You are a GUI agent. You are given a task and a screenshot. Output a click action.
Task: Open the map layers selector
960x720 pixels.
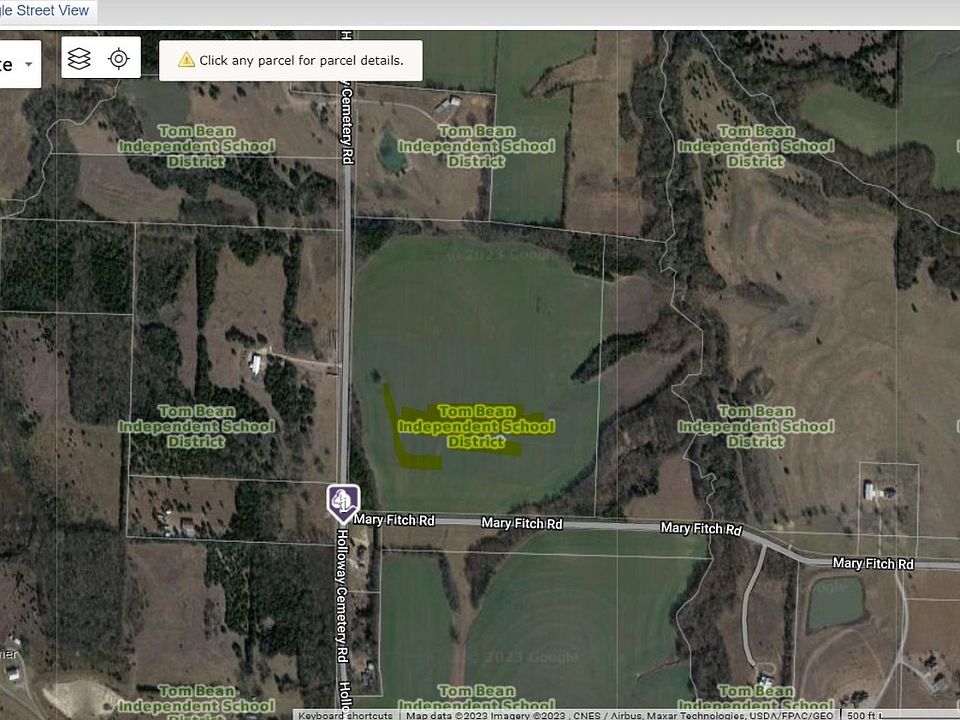point(79,59)
